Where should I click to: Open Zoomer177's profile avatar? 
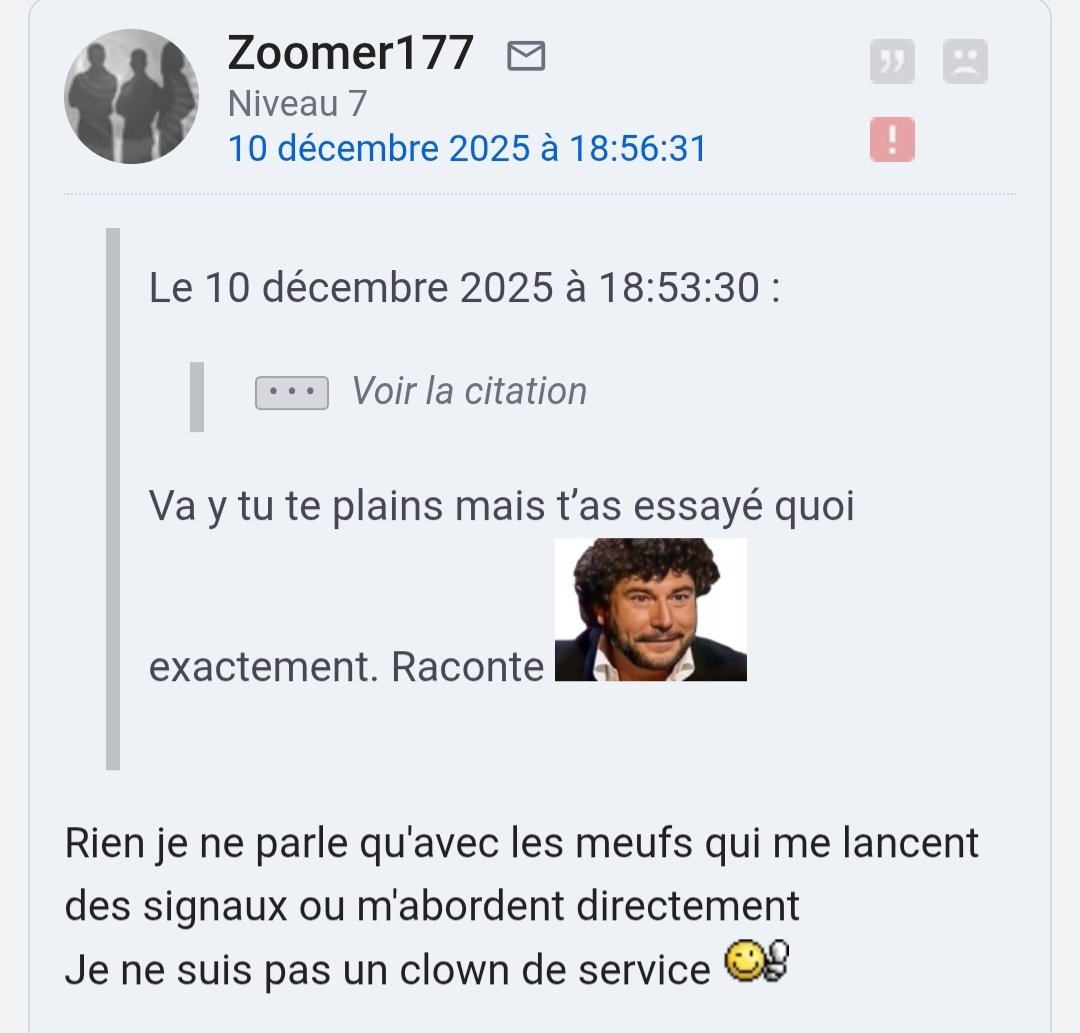pos(131,97)
